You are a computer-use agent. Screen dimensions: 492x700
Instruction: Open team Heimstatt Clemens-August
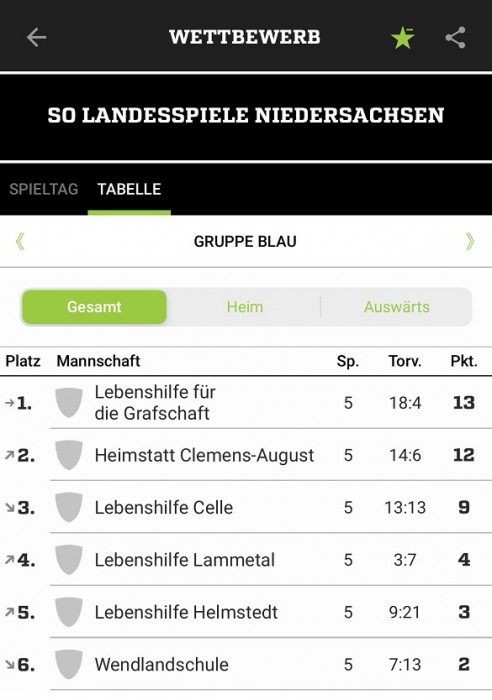point(246,455)
